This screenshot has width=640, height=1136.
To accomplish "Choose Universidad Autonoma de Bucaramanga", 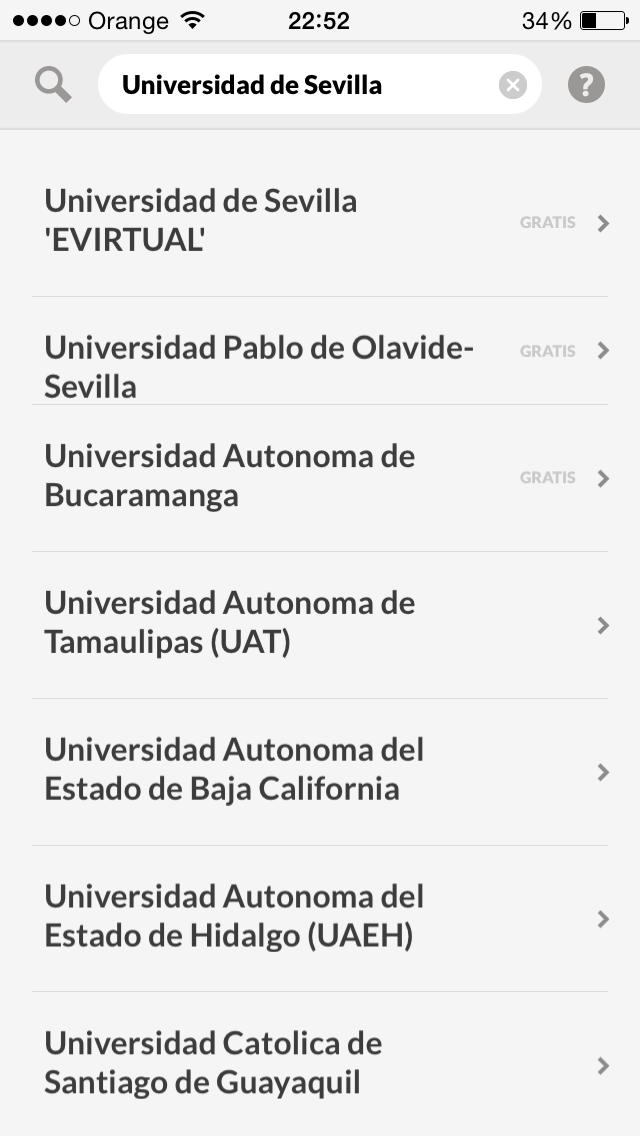I will coord(320,477).
